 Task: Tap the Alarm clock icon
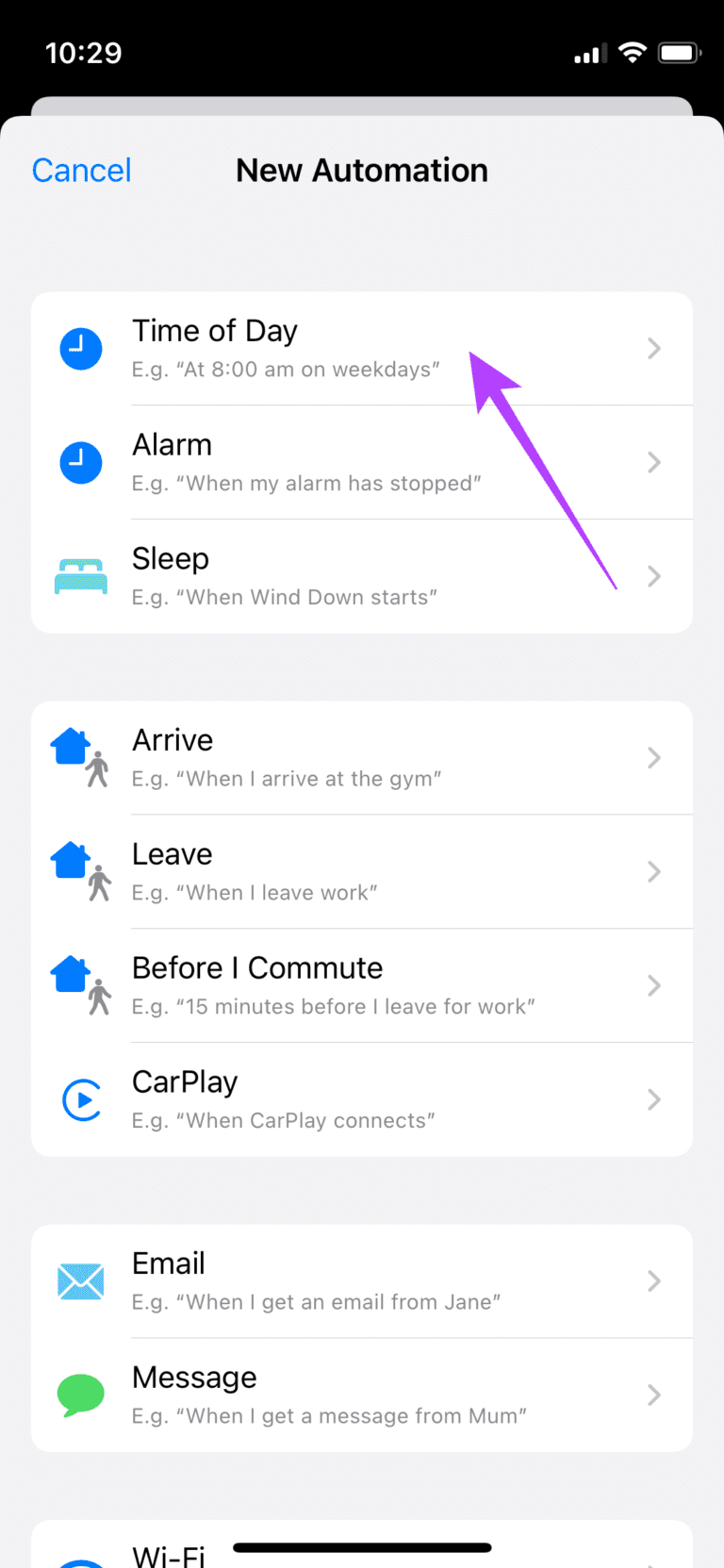[x=81, y=462]
